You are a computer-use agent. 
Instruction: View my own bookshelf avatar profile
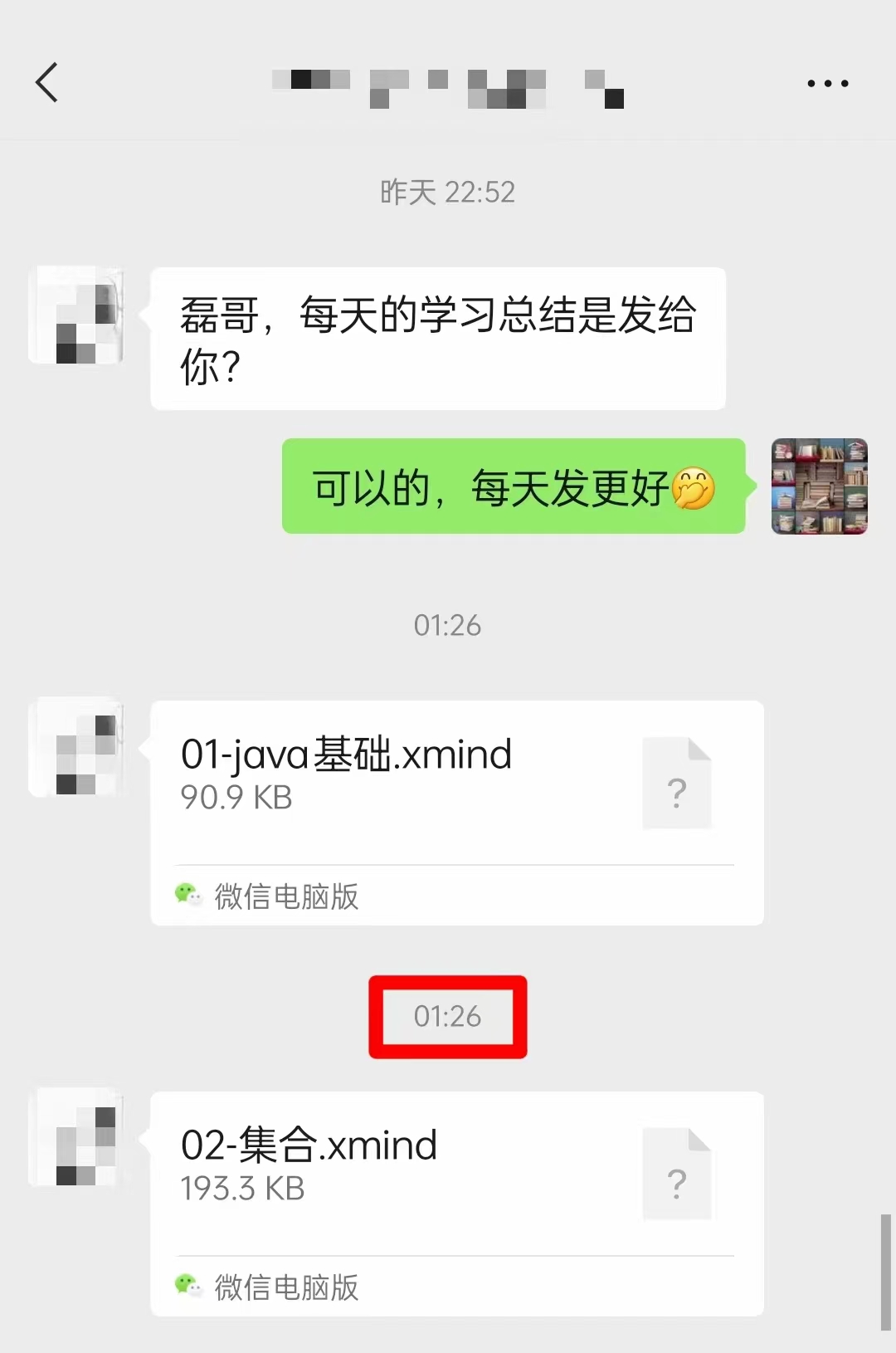(x=819, y=486)
